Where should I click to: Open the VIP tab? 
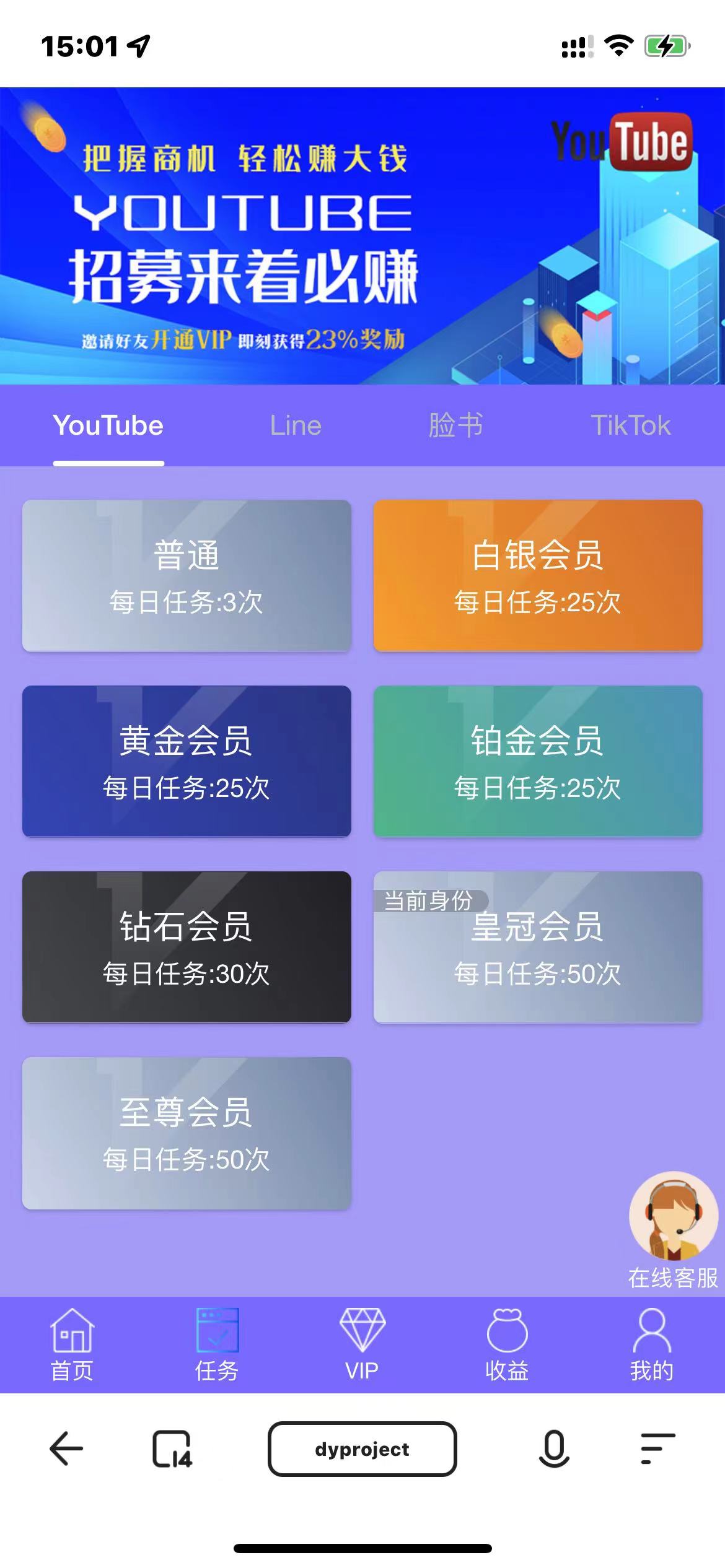(362, 1345)
